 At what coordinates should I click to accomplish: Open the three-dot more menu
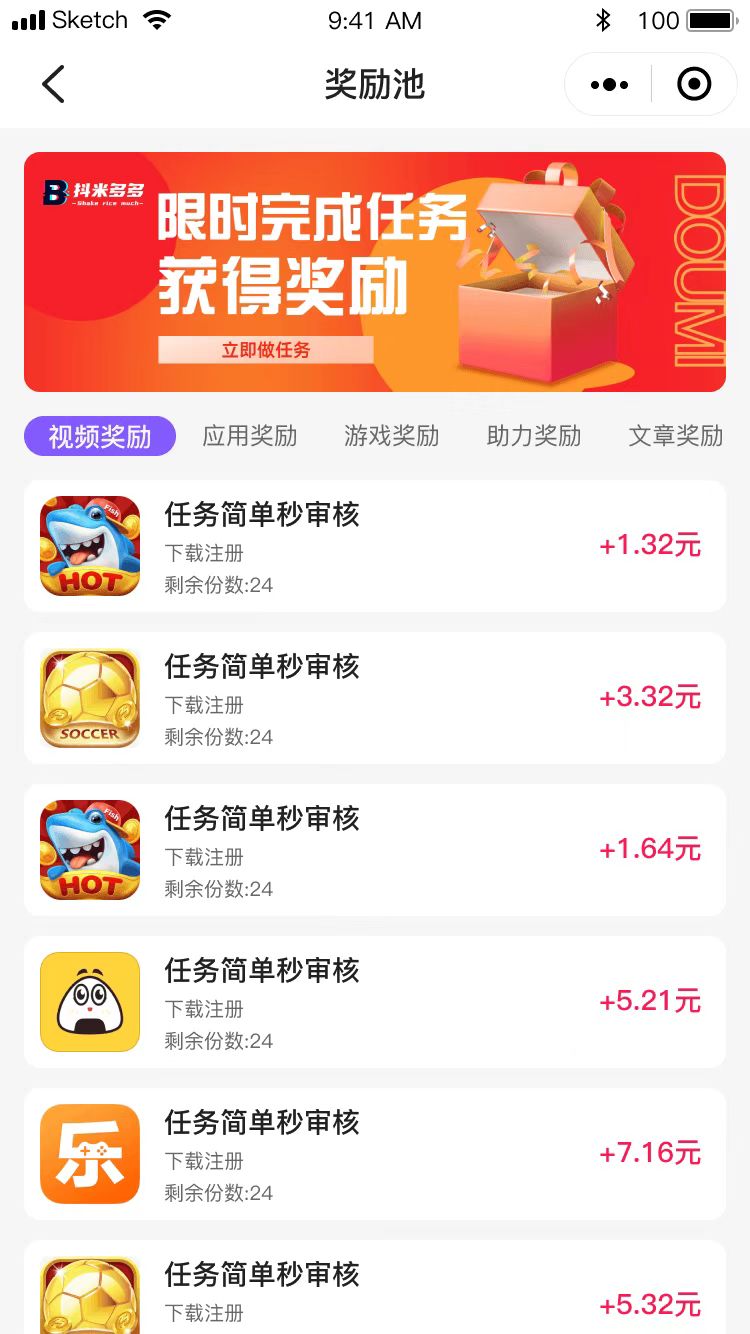[609, 85]
